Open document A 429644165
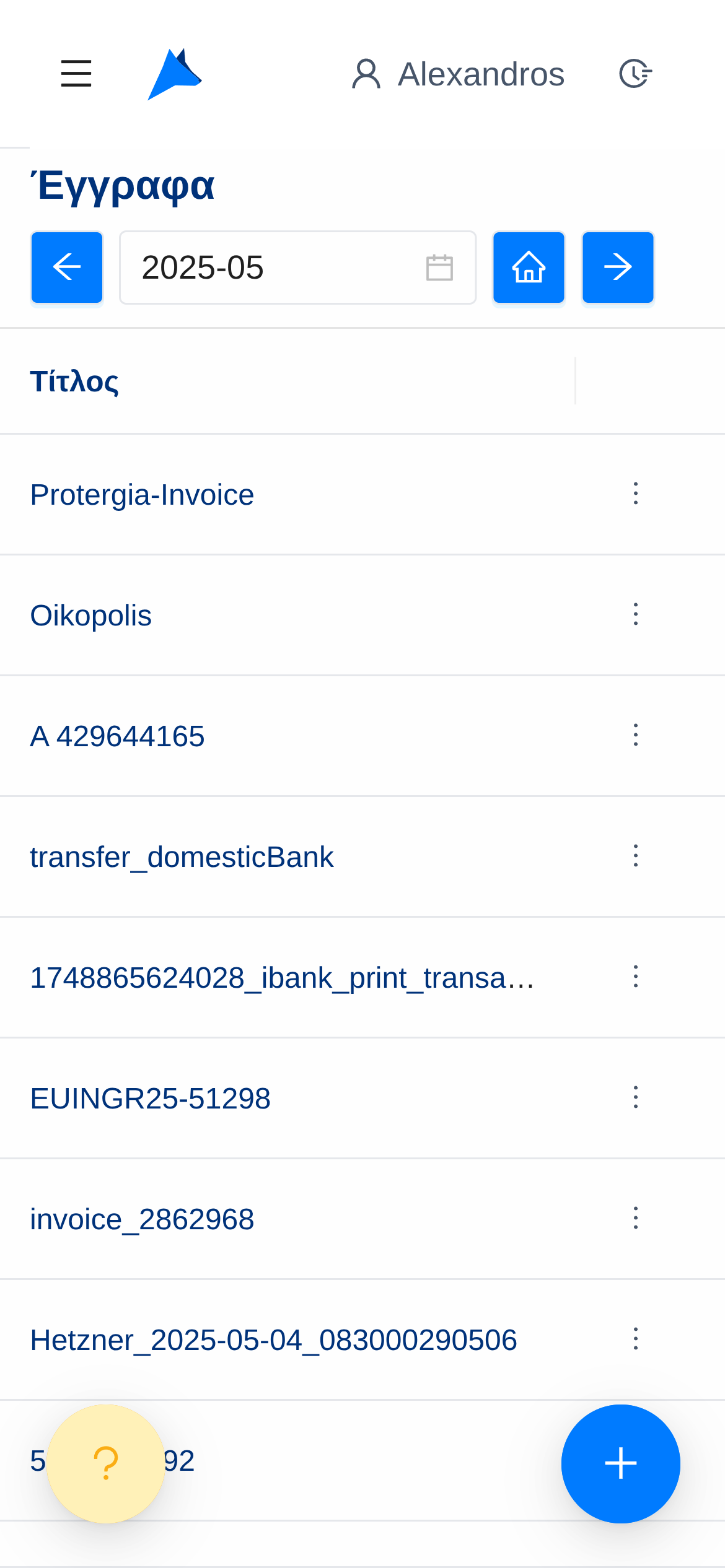This screenshot has height=1568, width=725. click(117, 736)
